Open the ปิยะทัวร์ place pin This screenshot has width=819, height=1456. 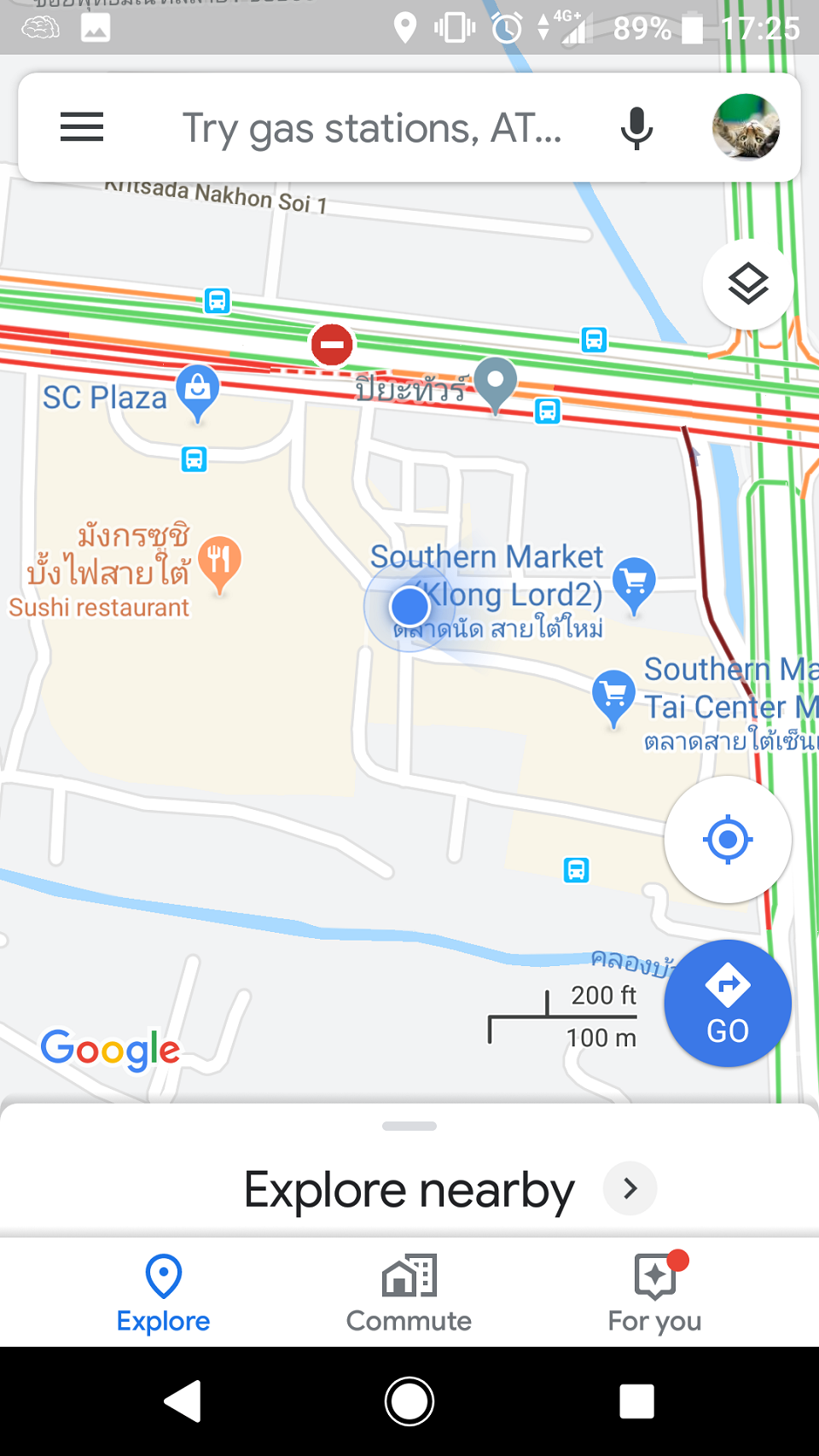(x=495, y=381)
